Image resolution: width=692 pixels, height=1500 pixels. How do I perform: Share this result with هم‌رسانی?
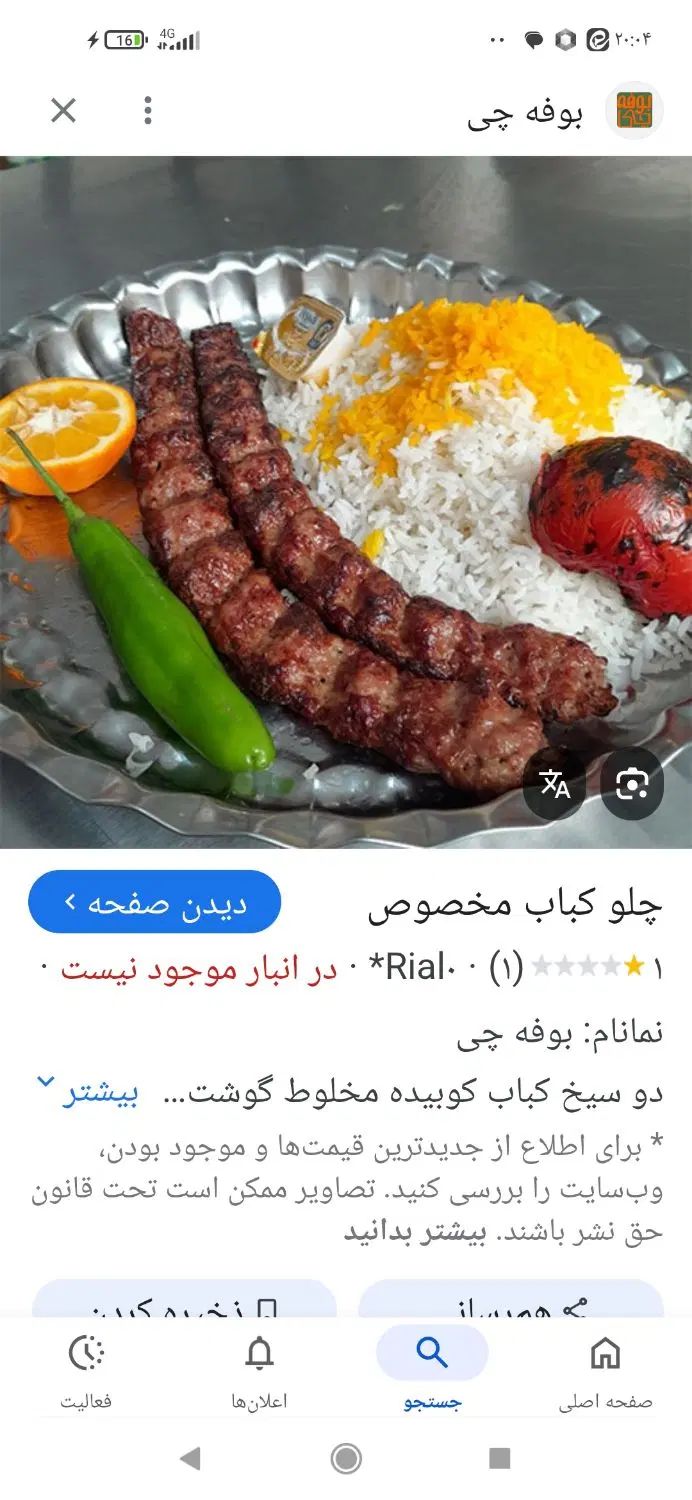(511, 1300)
